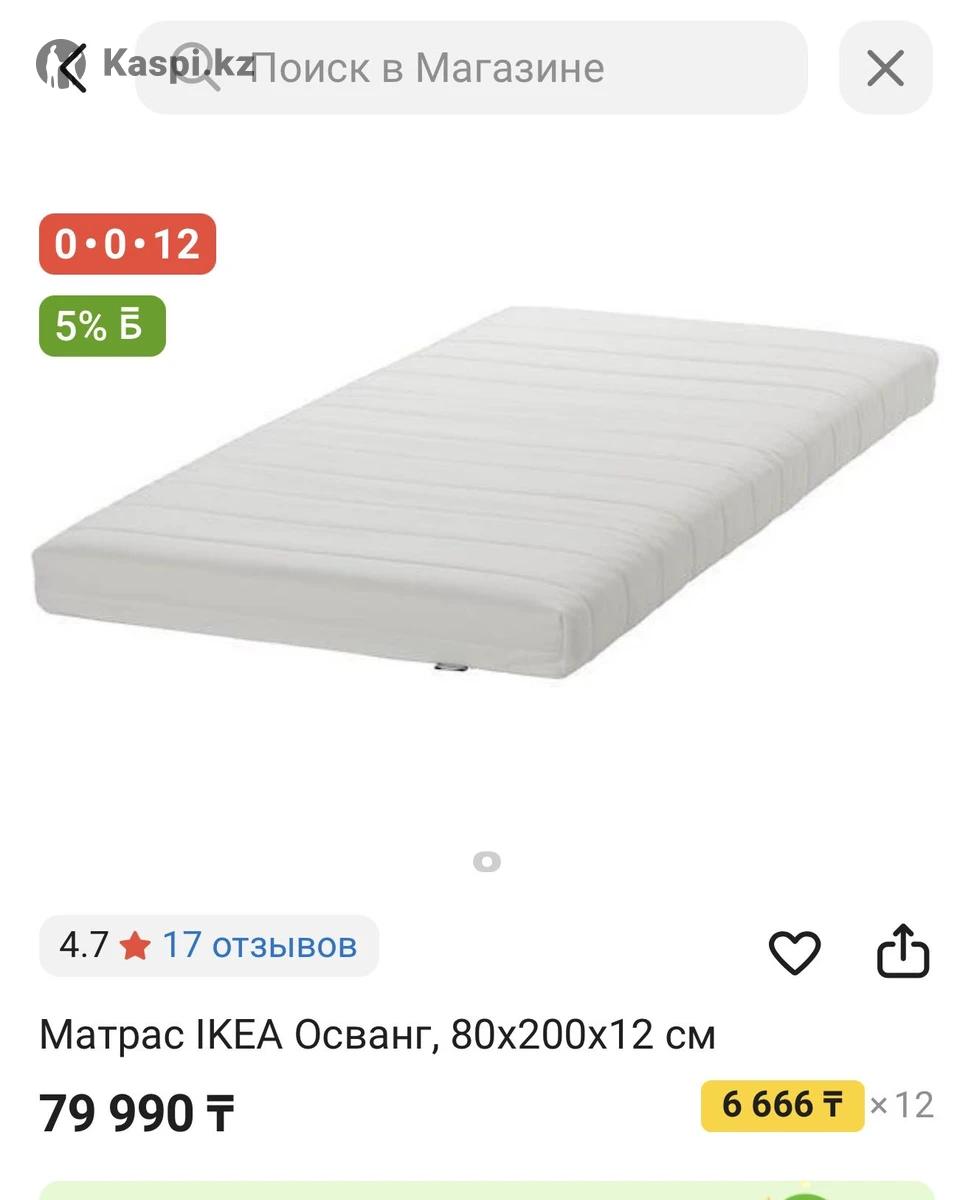This screenshot has height=1200, width=974.
Task: Select the 6 666 ₸ ×12 installment badge
Action: 782,1105
